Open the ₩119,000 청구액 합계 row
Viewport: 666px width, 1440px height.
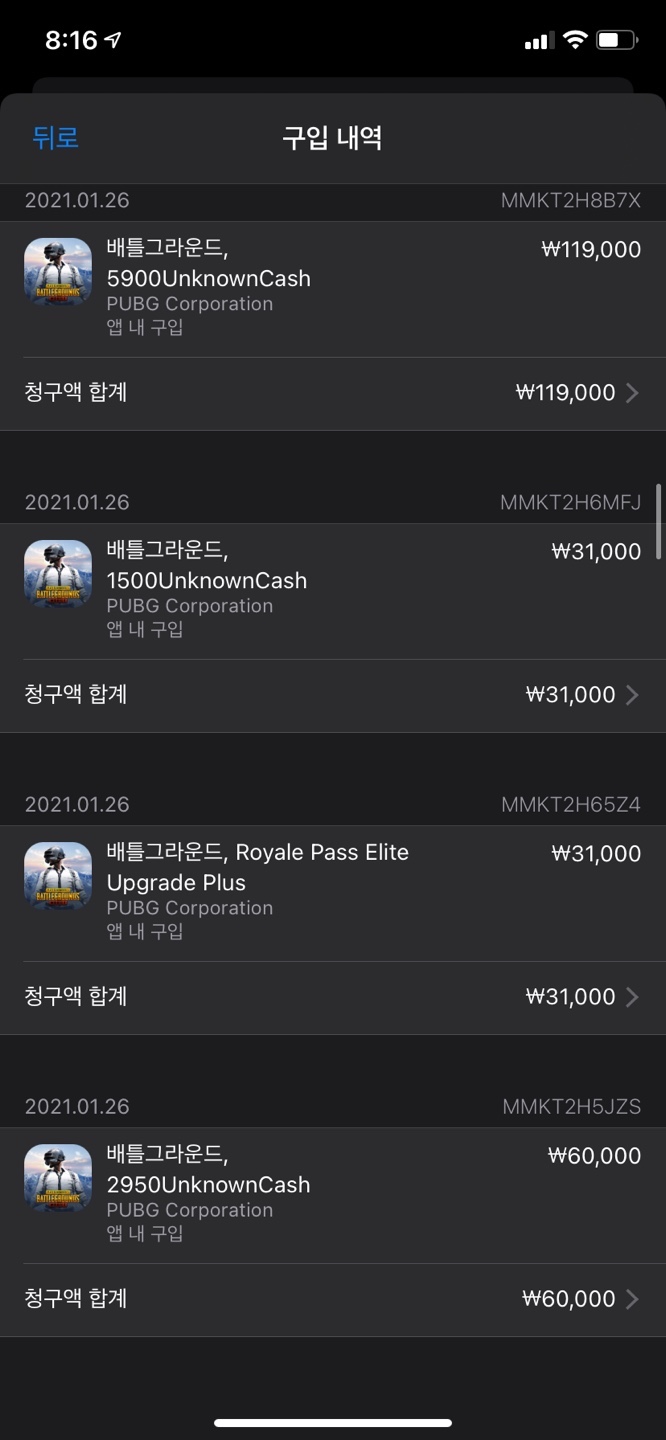click(x=332, y=393)
